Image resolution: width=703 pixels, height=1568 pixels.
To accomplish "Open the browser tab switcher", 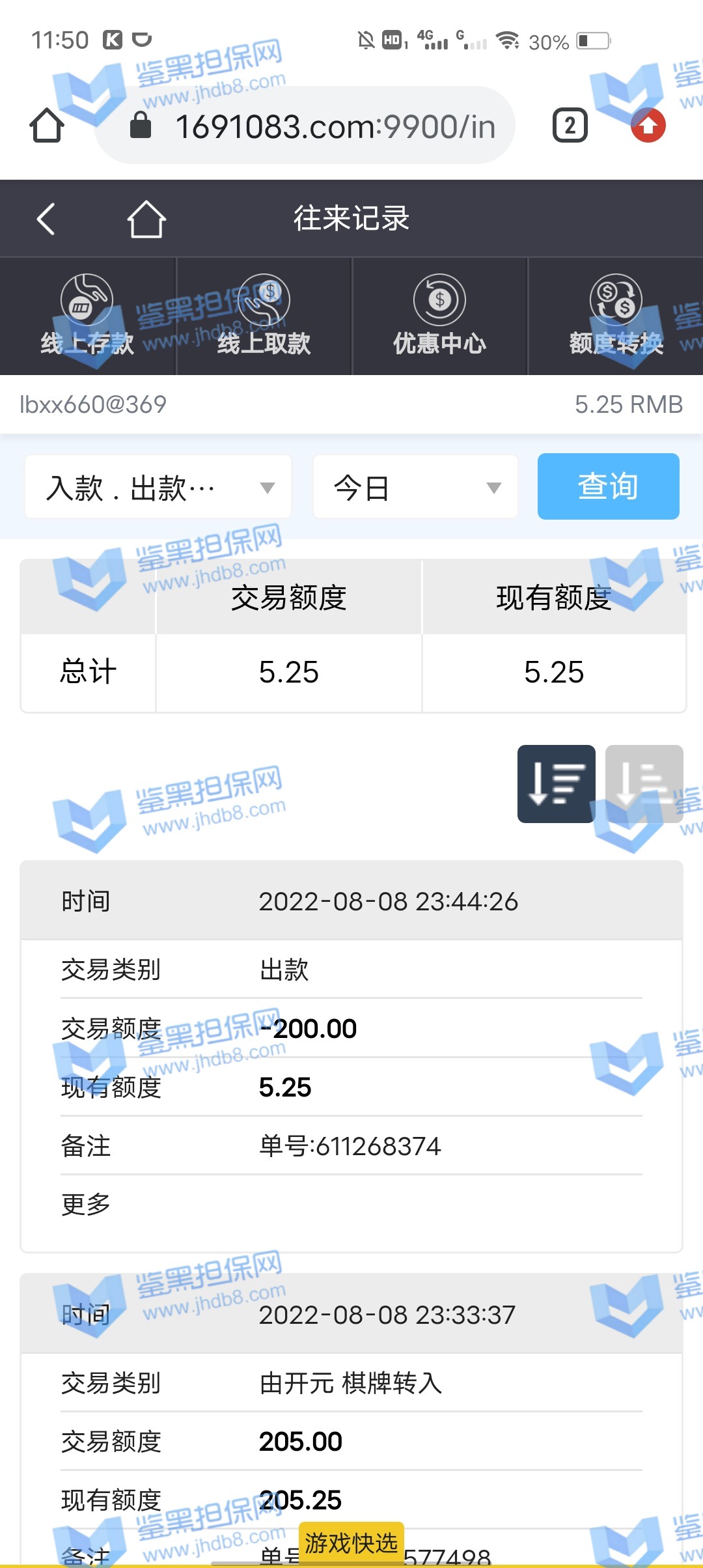I will [570, 126].
